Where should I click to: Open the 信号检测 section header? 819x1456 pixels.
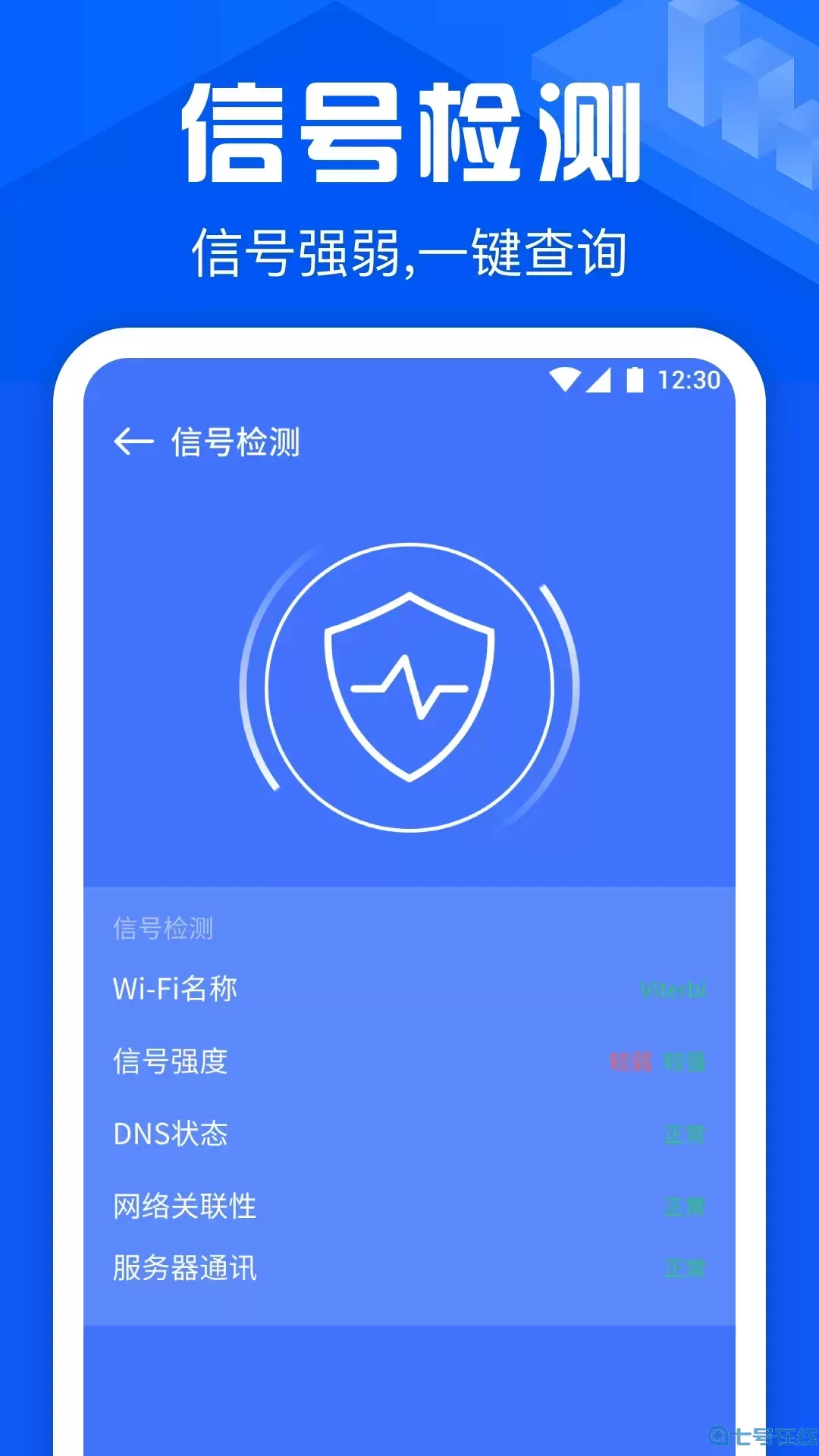click(x=164, y=930)
